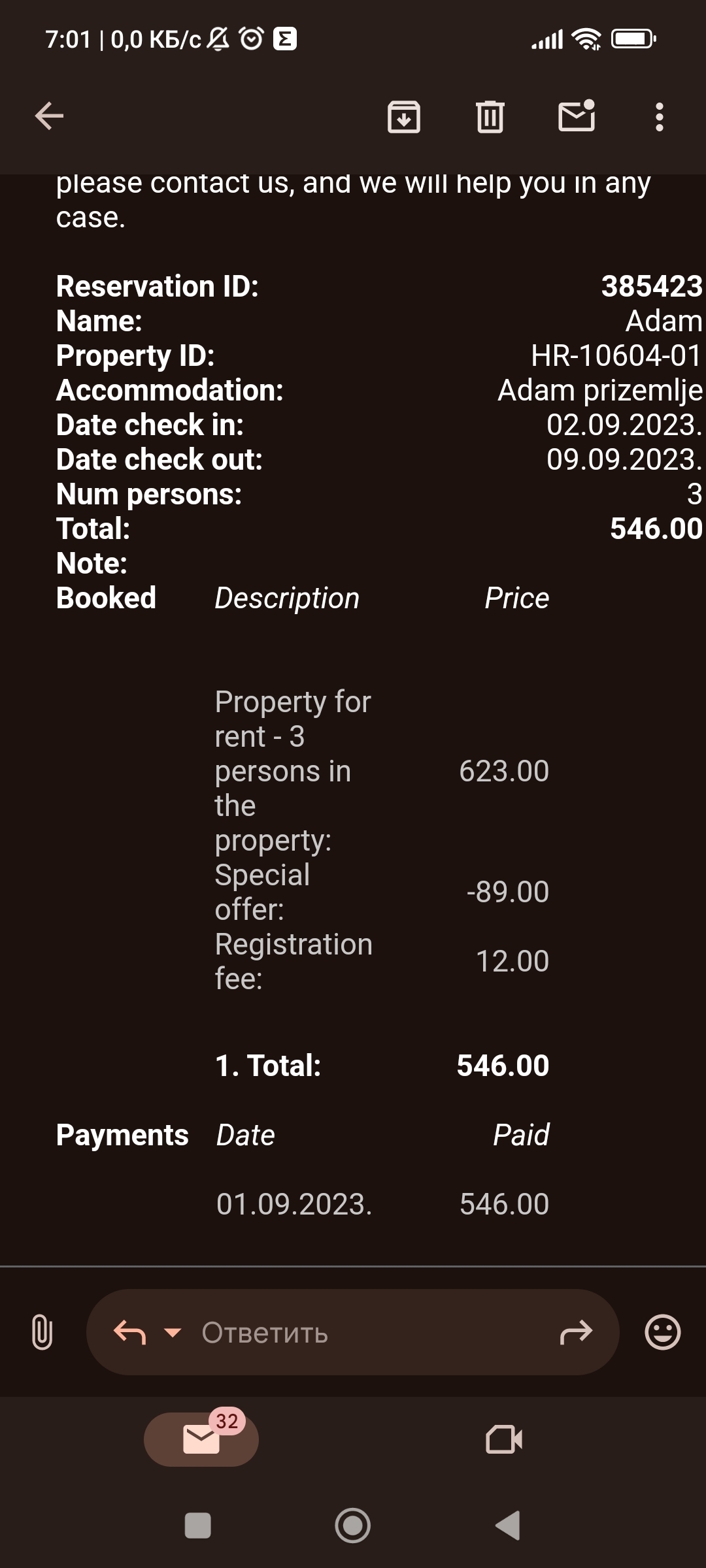Switch to the Meet video tab
This screenshot has height=1568, width=706.
(504, 1439)
